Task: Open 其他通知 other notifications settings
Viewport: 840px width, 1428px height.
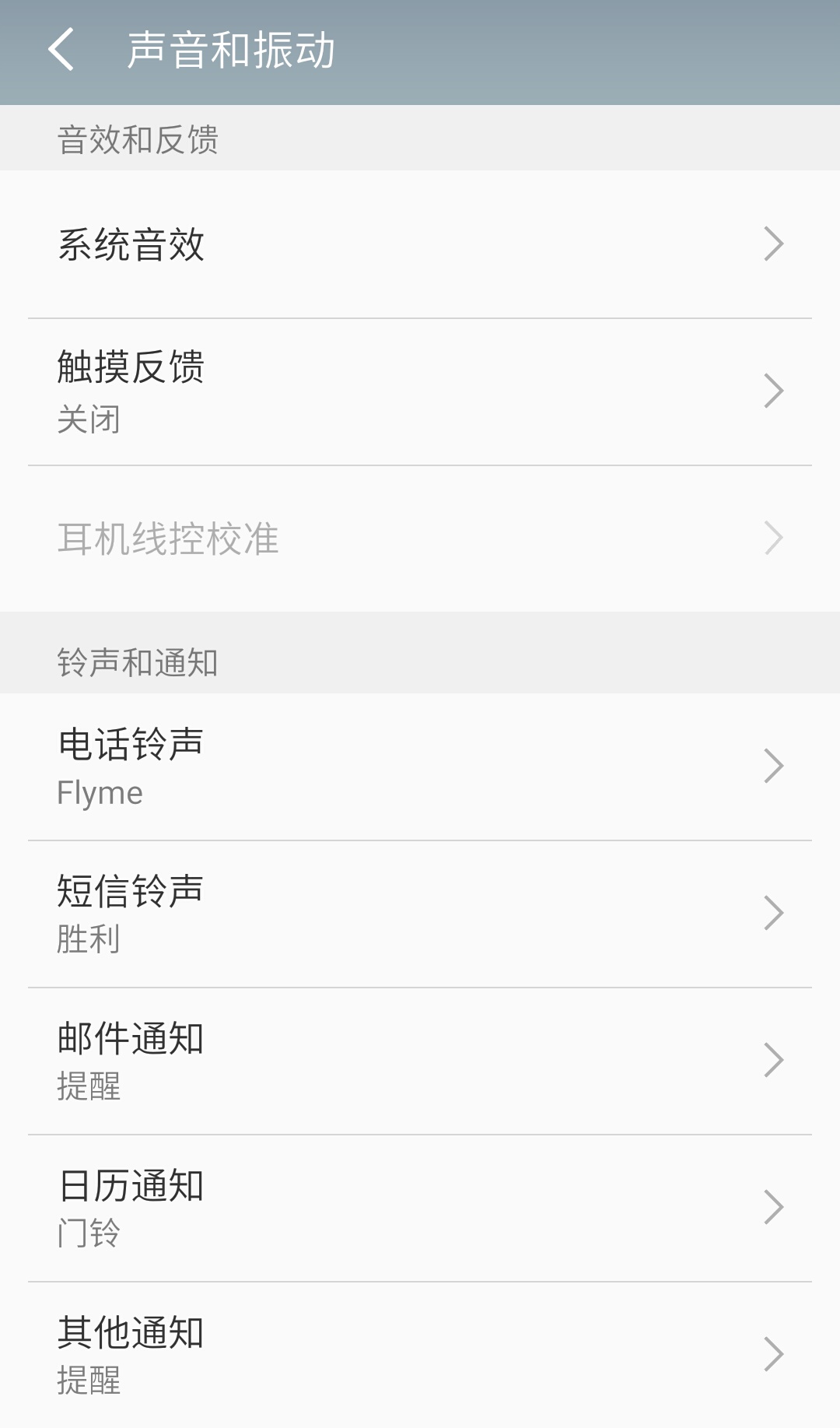Action: tap(311, 1354)
